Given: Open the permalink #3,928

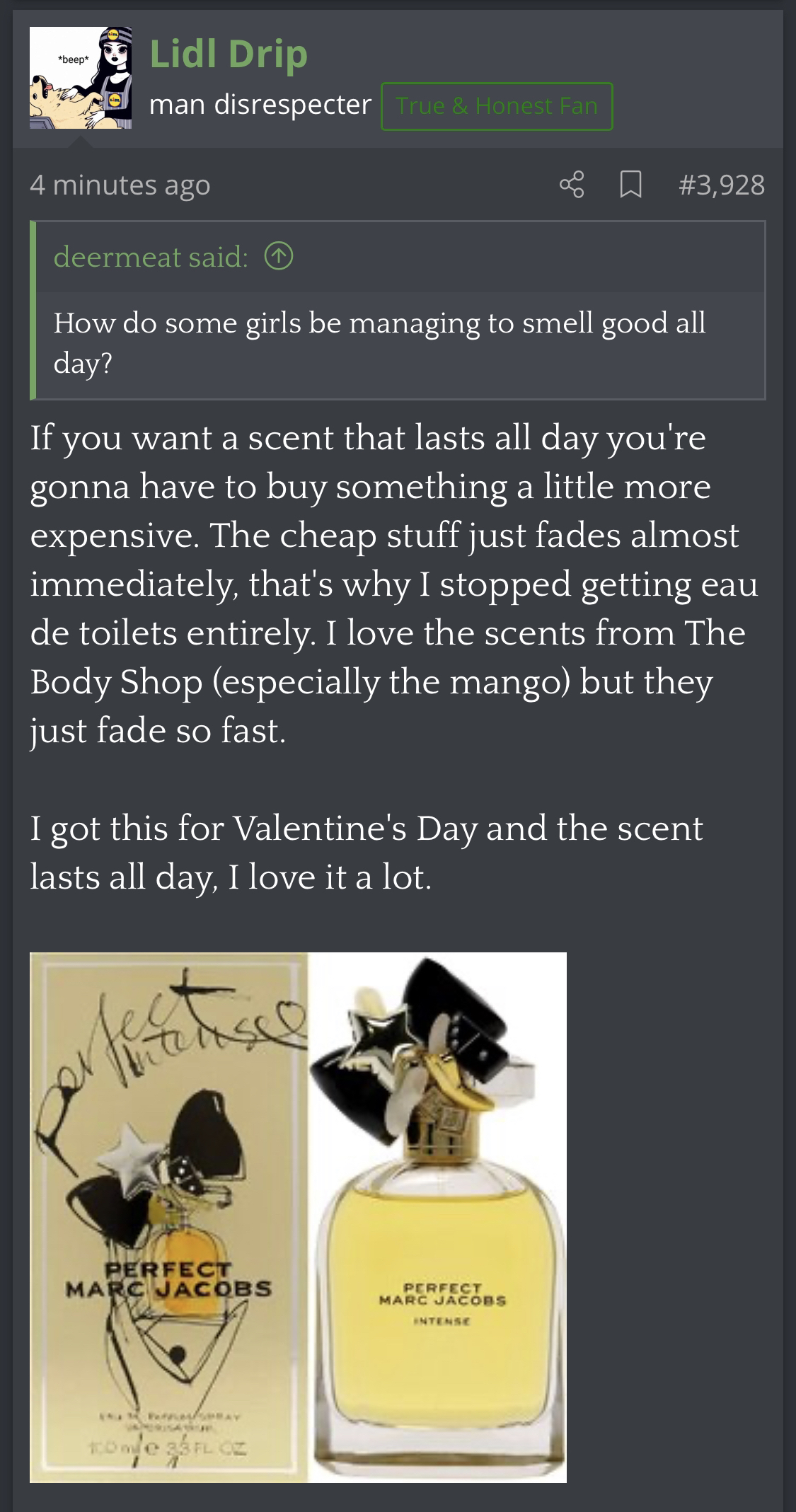Looking at the screenshot, I should click(722, 185).
